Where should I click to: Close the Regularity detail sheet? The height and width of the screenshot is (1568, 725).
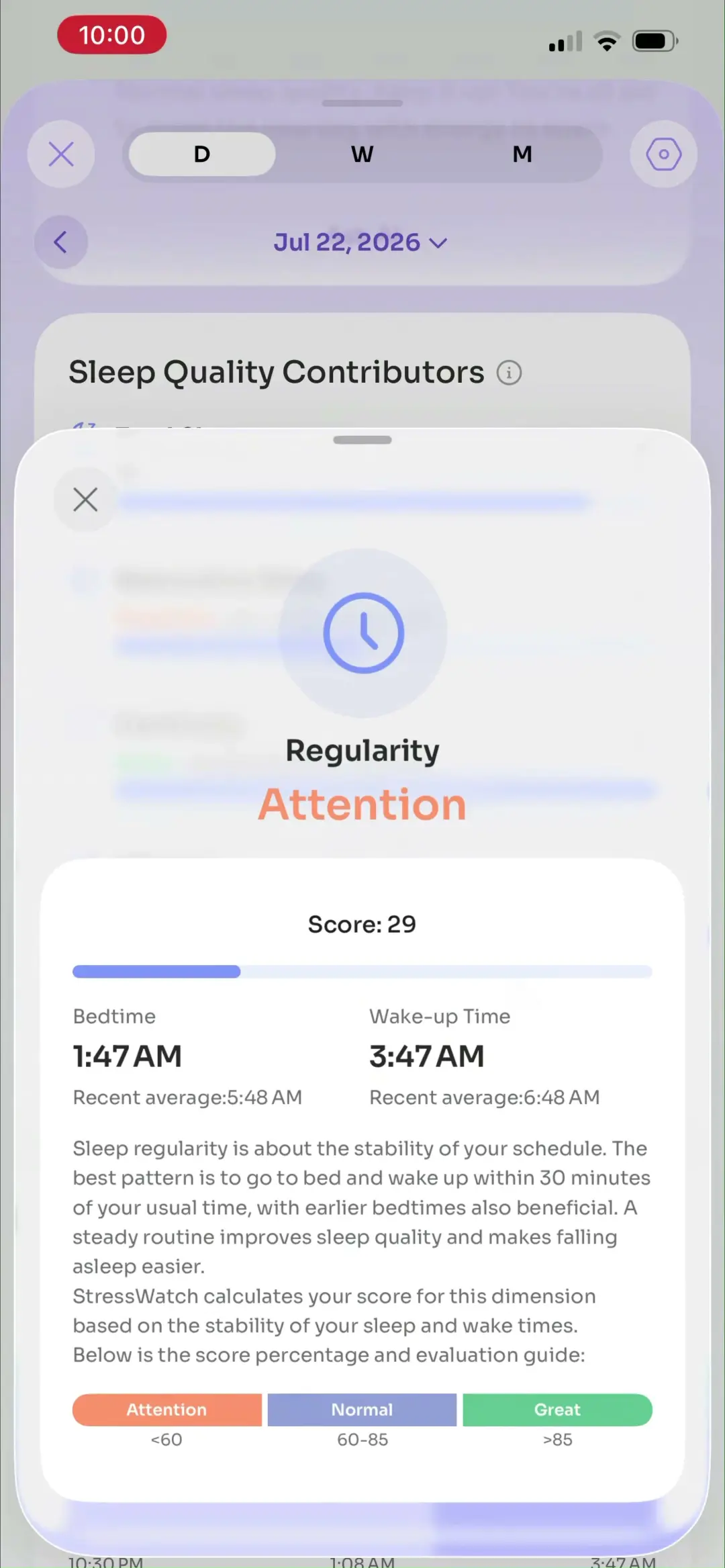[85, 500]
